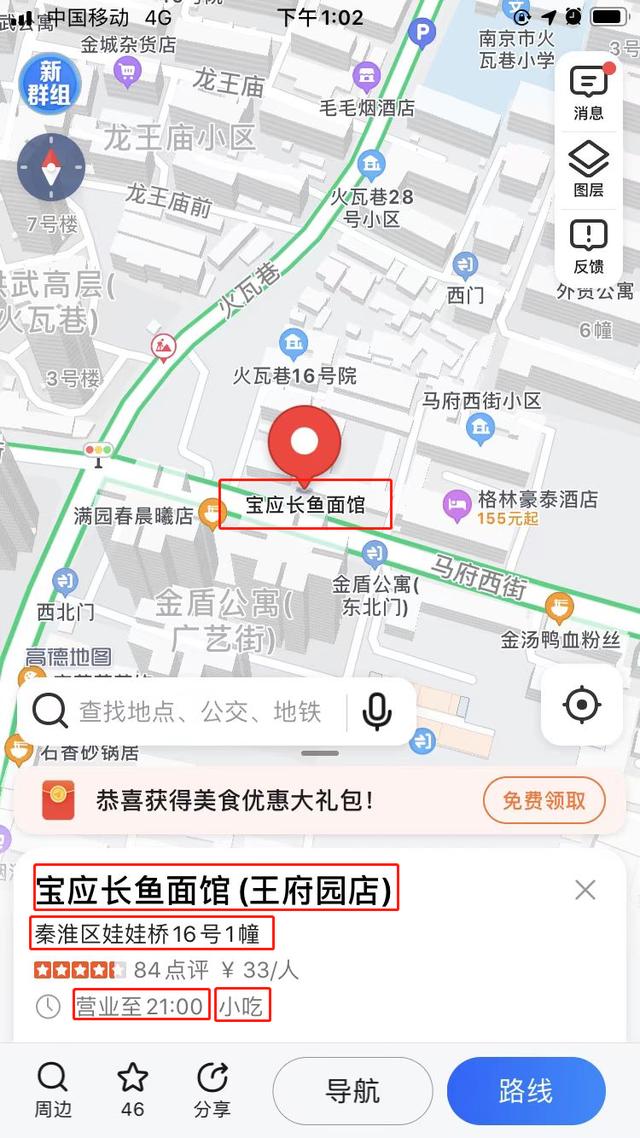This screenshot has width=640, height=1138.
Task: Tap the search field 查找地点、公交、地铁
Action: click(200, 711)
